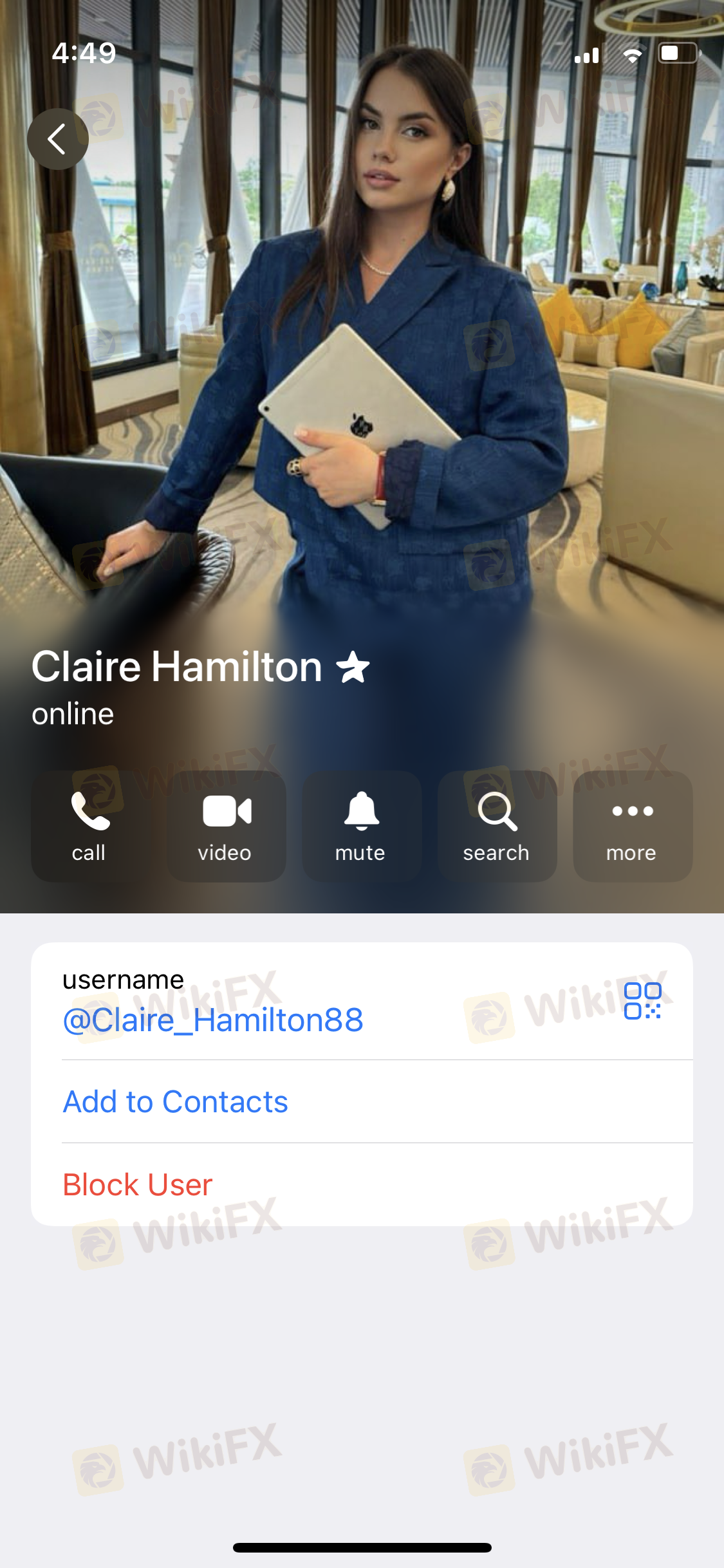Open the more options menu
724x1568 pixels.
[633, 826]
